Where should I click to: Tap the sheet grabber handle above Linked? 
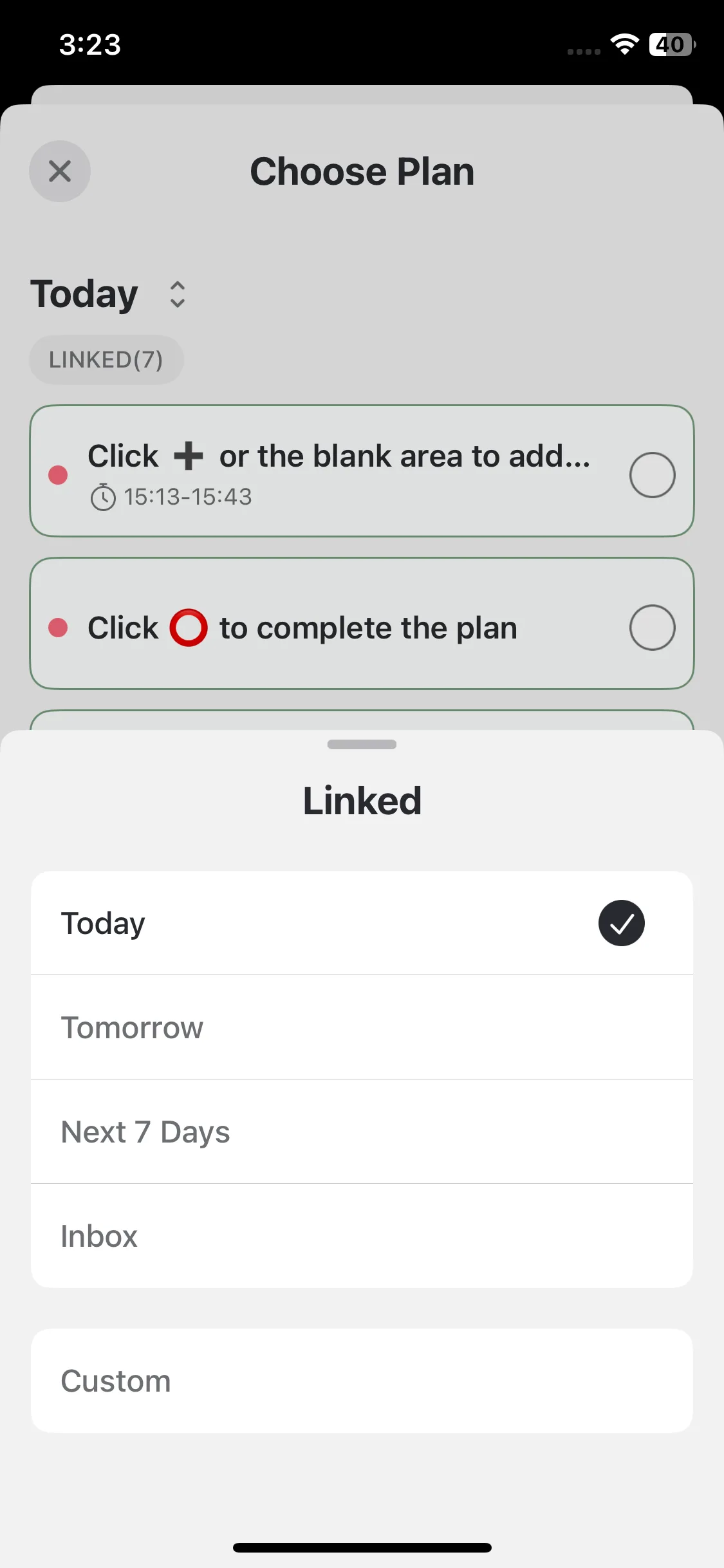[x=362, y=745]
